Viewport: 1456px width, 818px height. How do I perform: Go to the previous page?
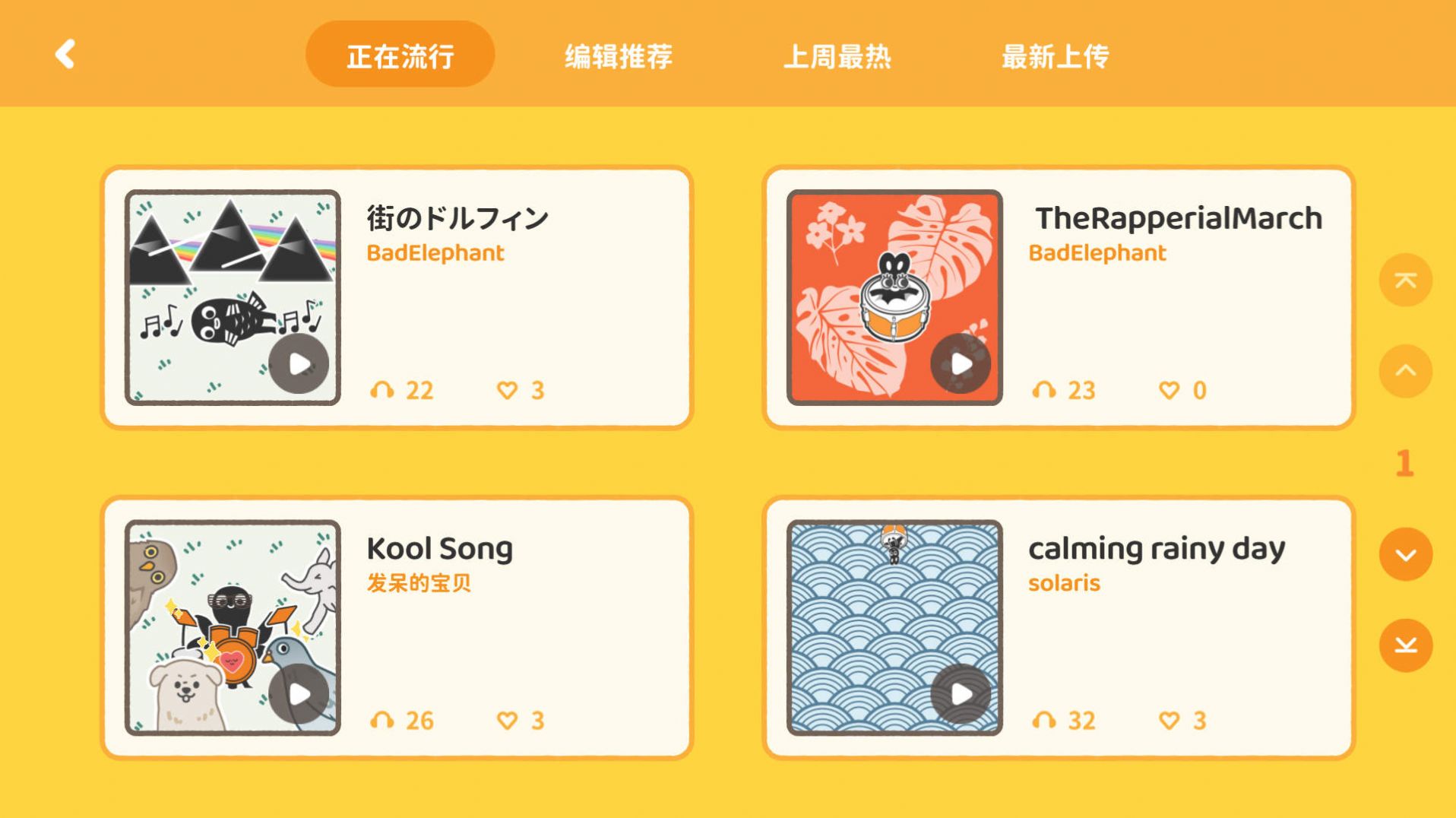[x=1405, y=371]
